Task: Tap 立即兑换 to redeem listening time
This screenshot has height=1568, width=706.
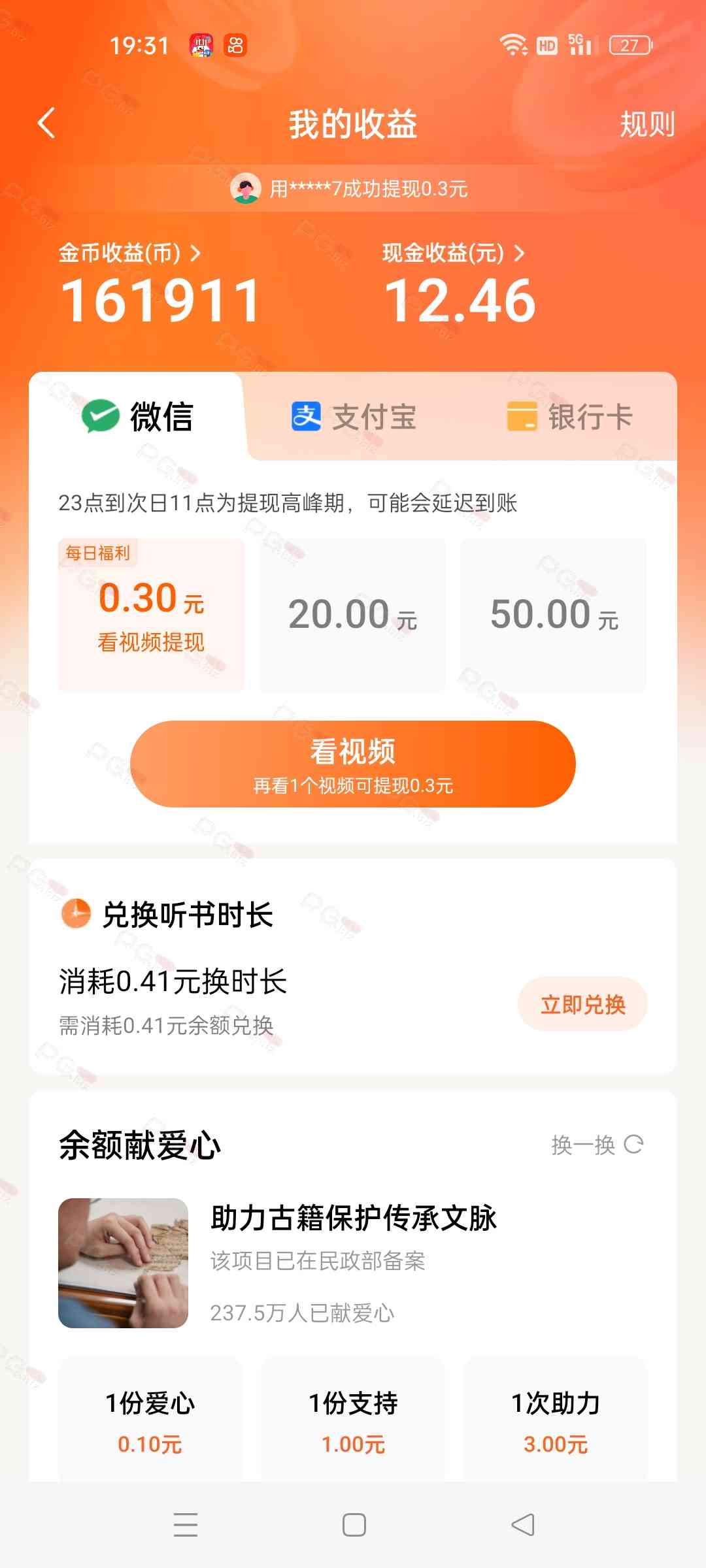Action: [582, 1004]
